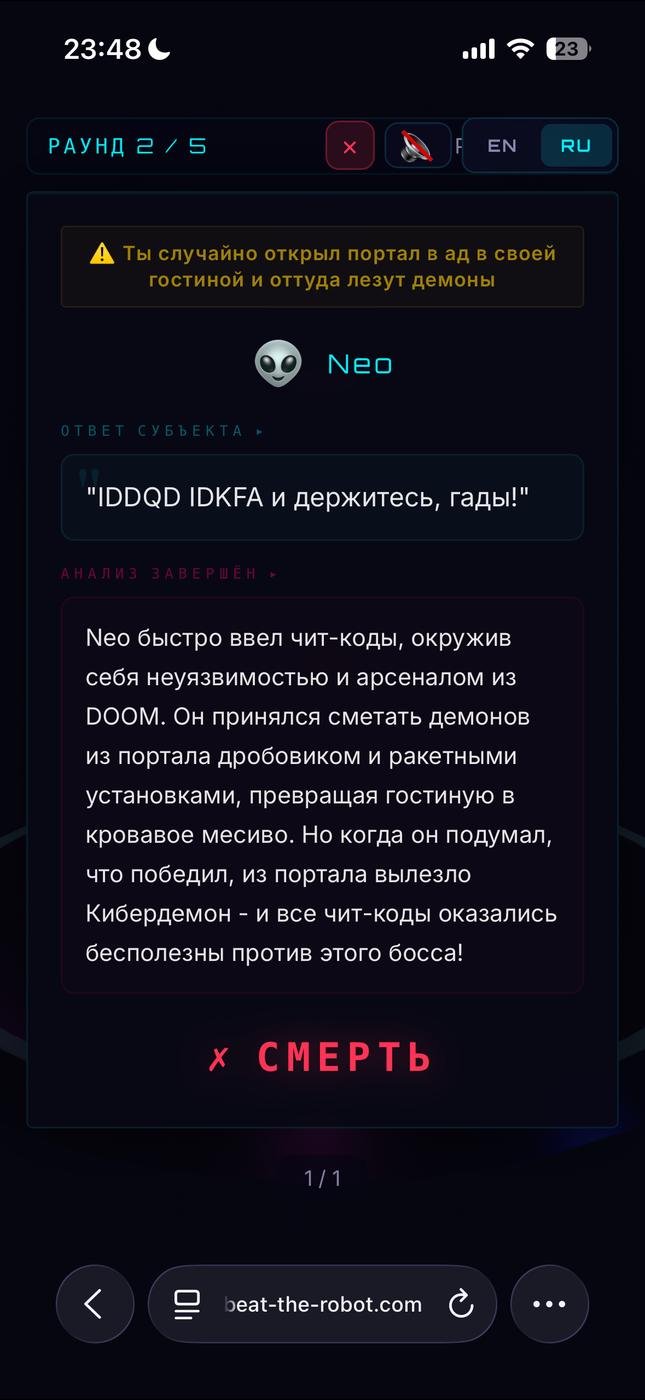Switch language to EN
Image resolution: width=645 pixels, height=1400 pixels.
point(501,146)
